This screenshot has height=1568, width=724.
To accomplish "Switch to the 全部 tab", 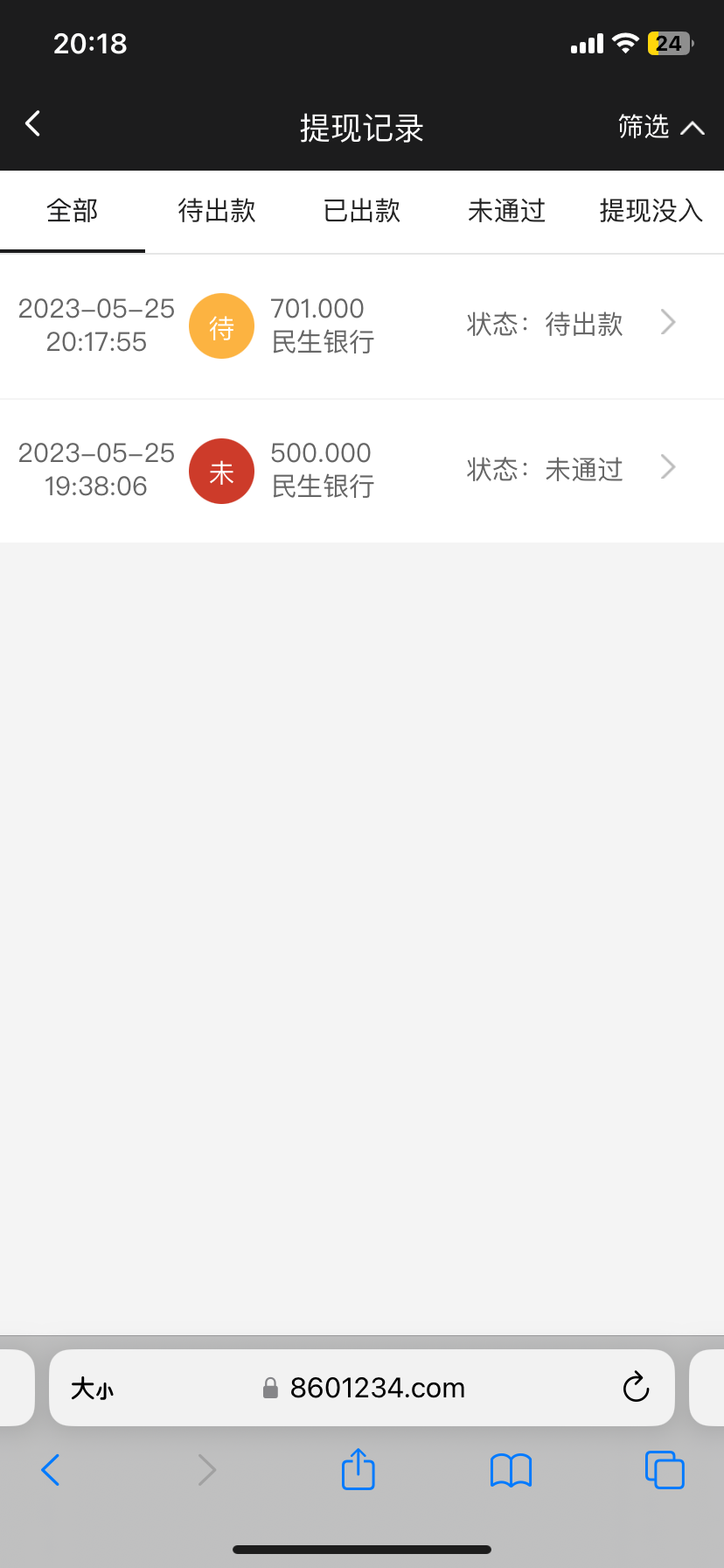I will (73, 211).
